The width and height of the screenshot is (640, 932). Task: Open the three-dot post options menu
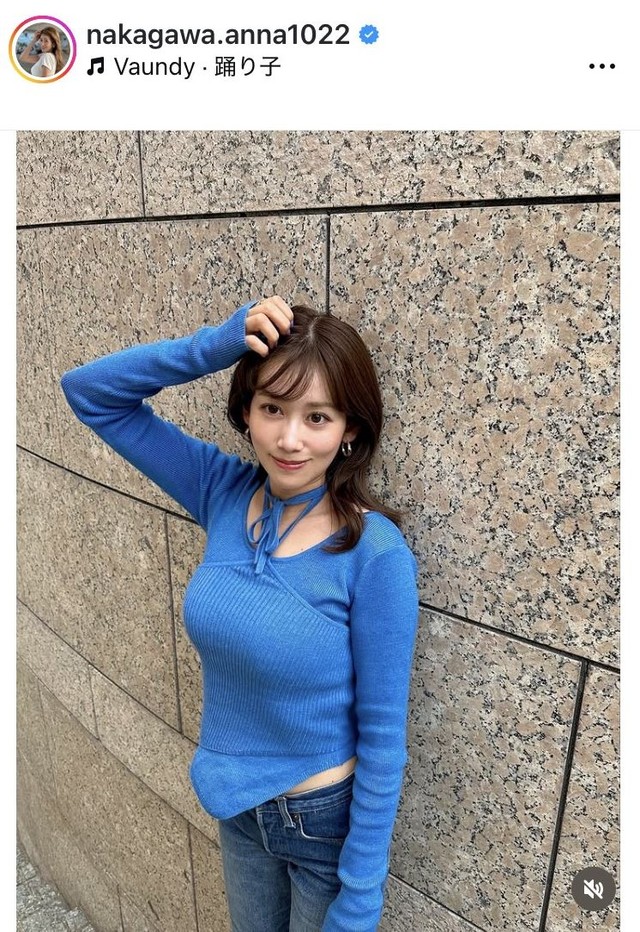602,66
